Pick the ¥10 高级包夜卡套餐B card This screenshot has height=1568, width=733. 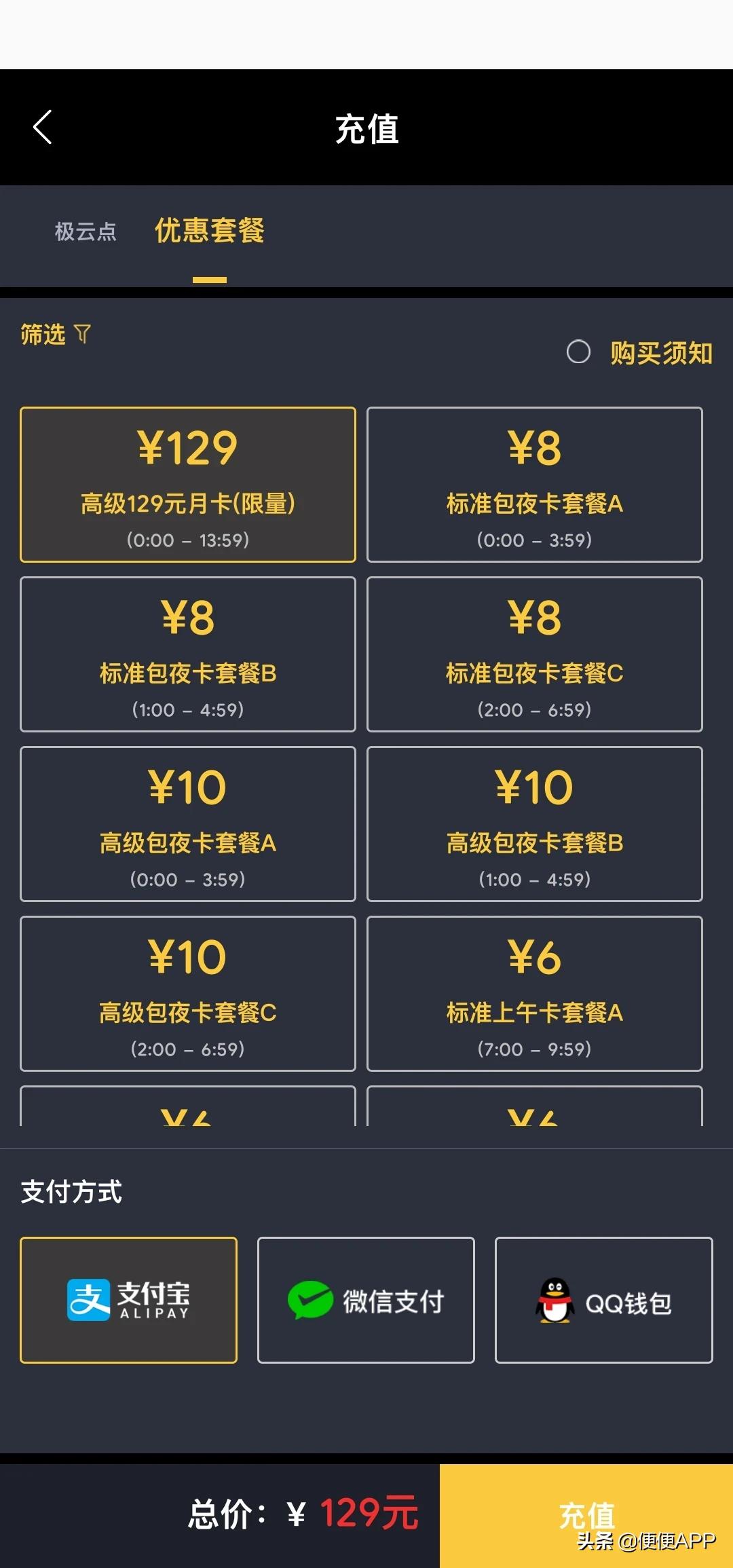tap(534, 824)
